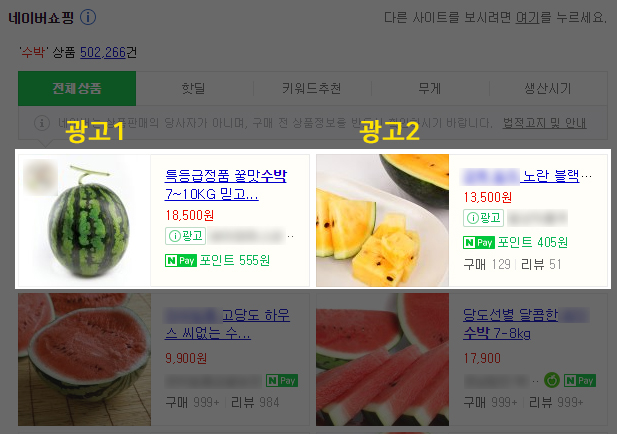Viewport: 617px width, 434px height.
Task: Open the 달도선별 달콤한 수박 7-8kg link
Action: coord(521,324)
